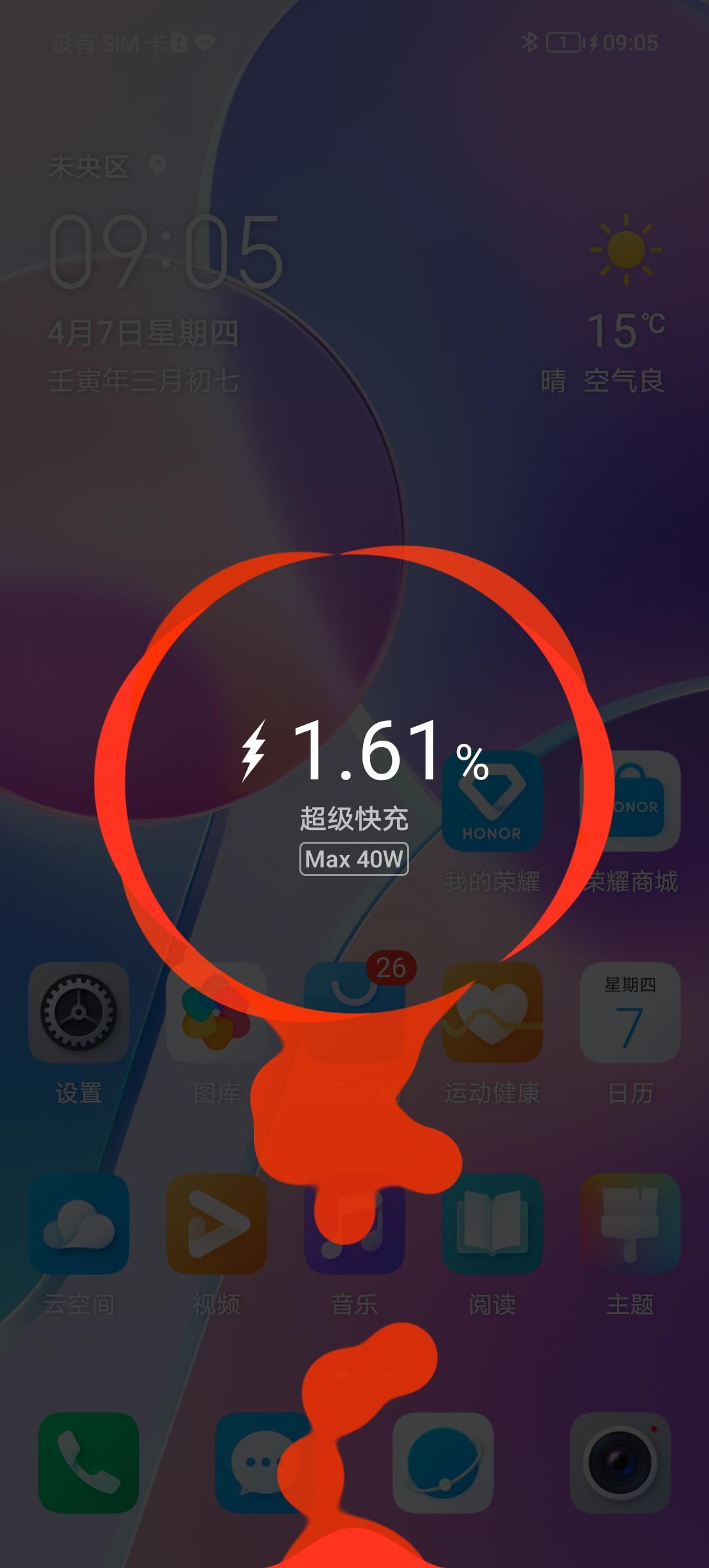The width and height of the screenshot is (709, 1568).
Task: Open the 日历 calendar app
Action: [630, 1013]
